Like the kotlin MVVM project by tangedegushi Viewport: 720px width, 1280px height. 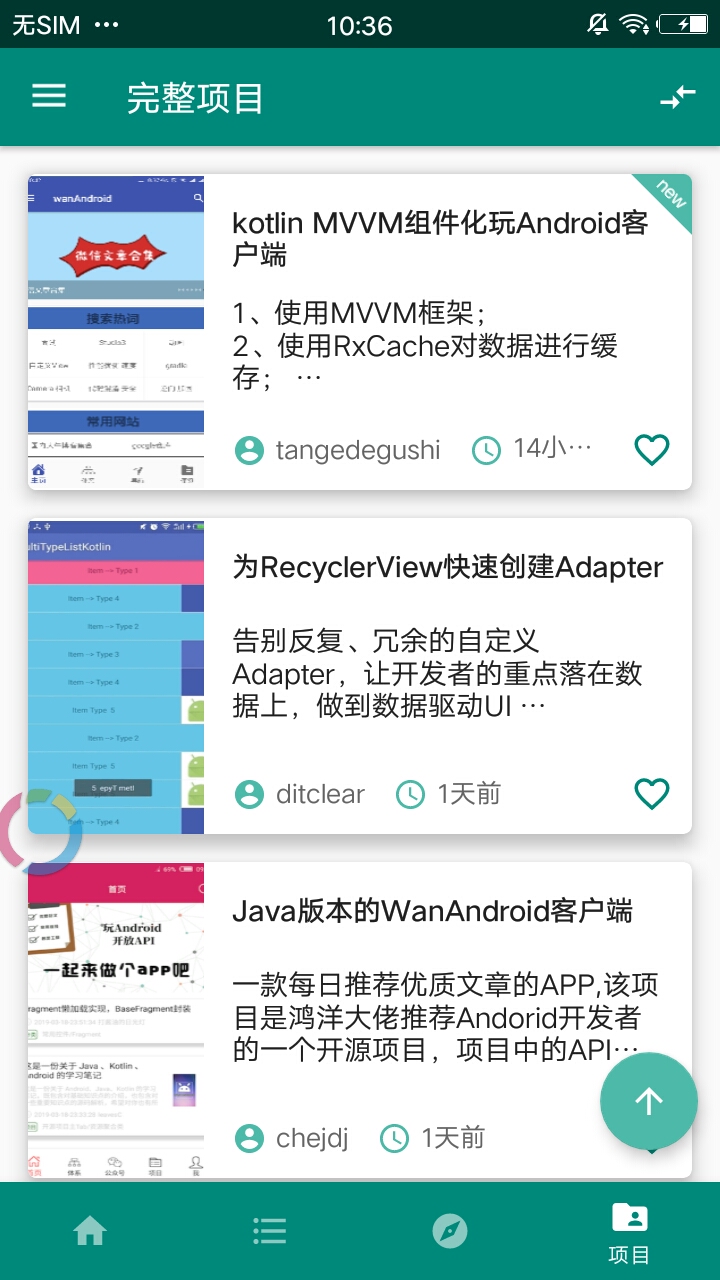(652, 450)
